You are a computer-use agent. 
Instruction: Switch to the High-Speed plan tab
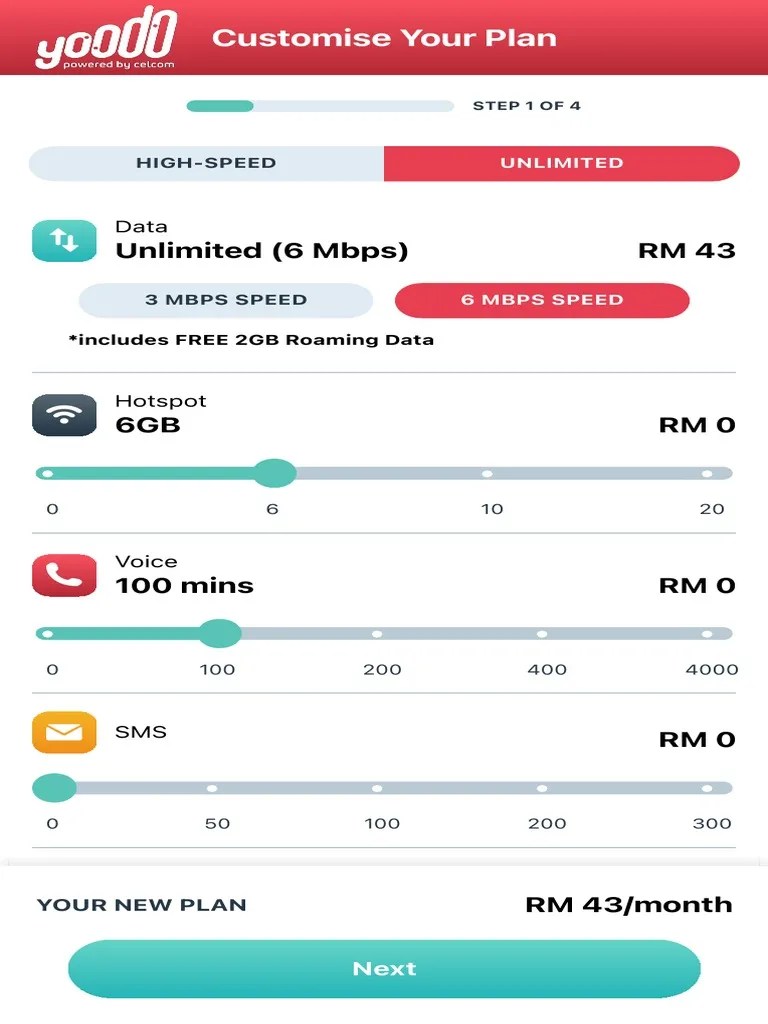tap(206, 163)
